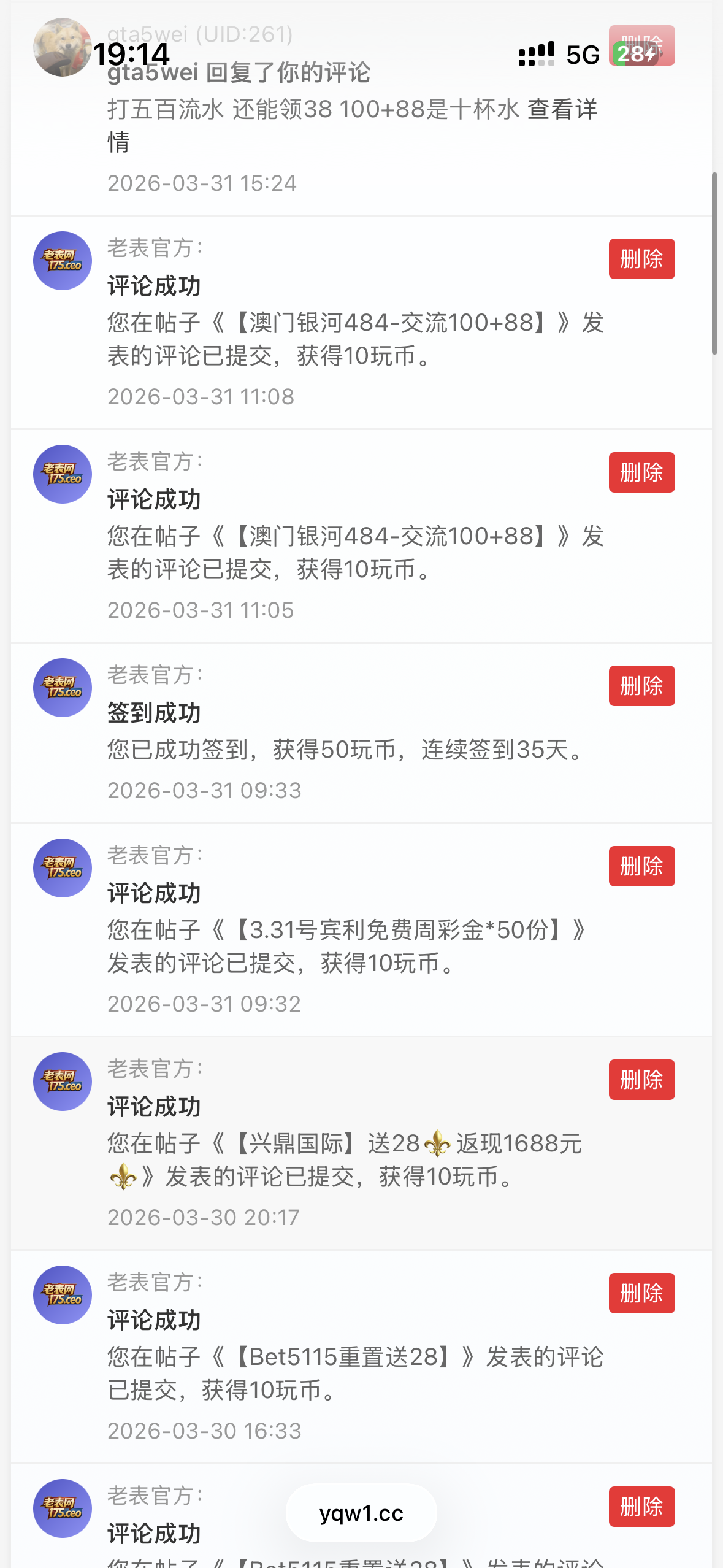The width and height of the screenshot is (723, 1568).
Task: Delete the 评论成功 notification from 11:08
Action: click(641, 259)
